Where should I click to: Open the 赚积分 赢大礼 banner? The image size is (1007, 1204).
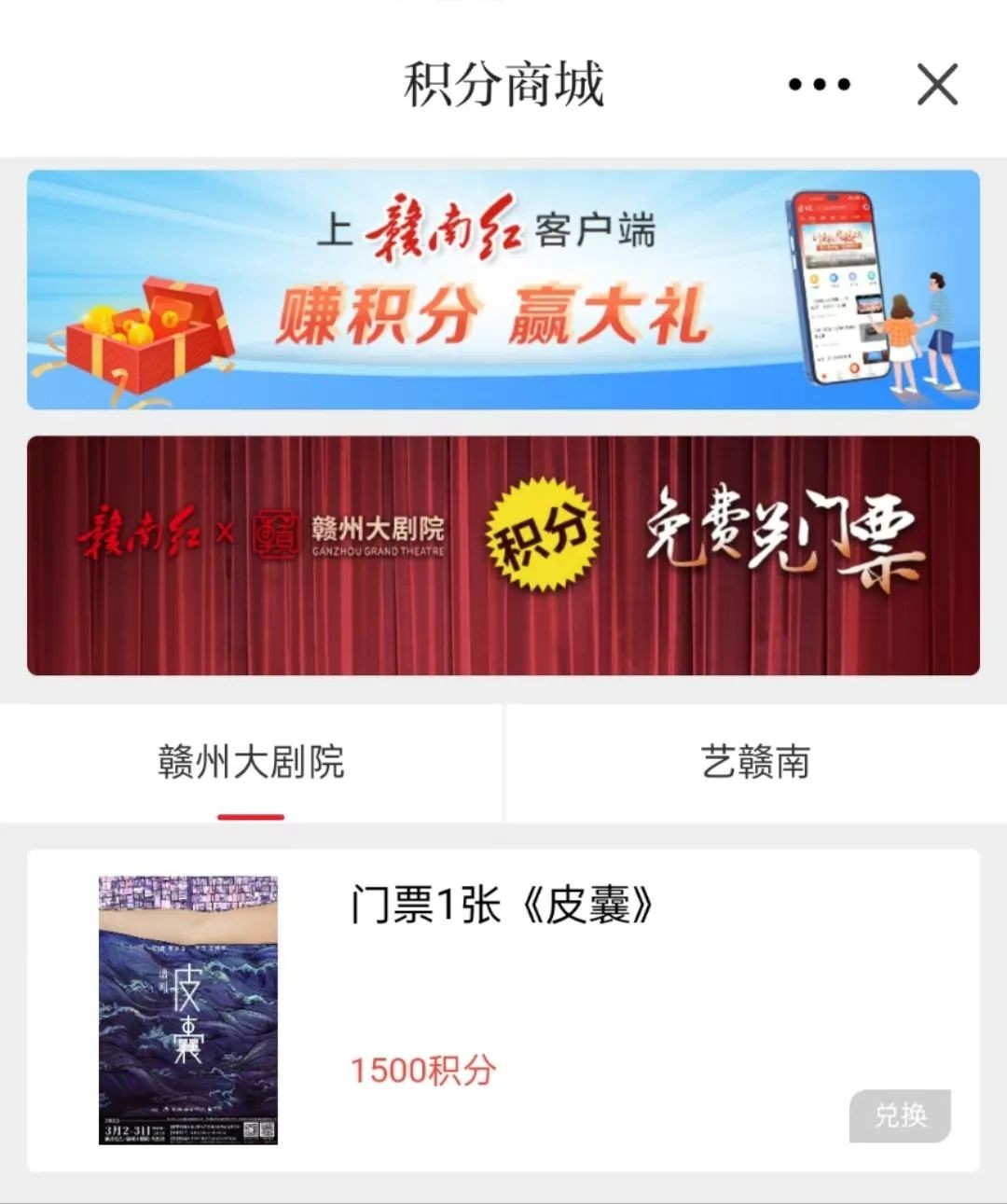coord(504,289)
